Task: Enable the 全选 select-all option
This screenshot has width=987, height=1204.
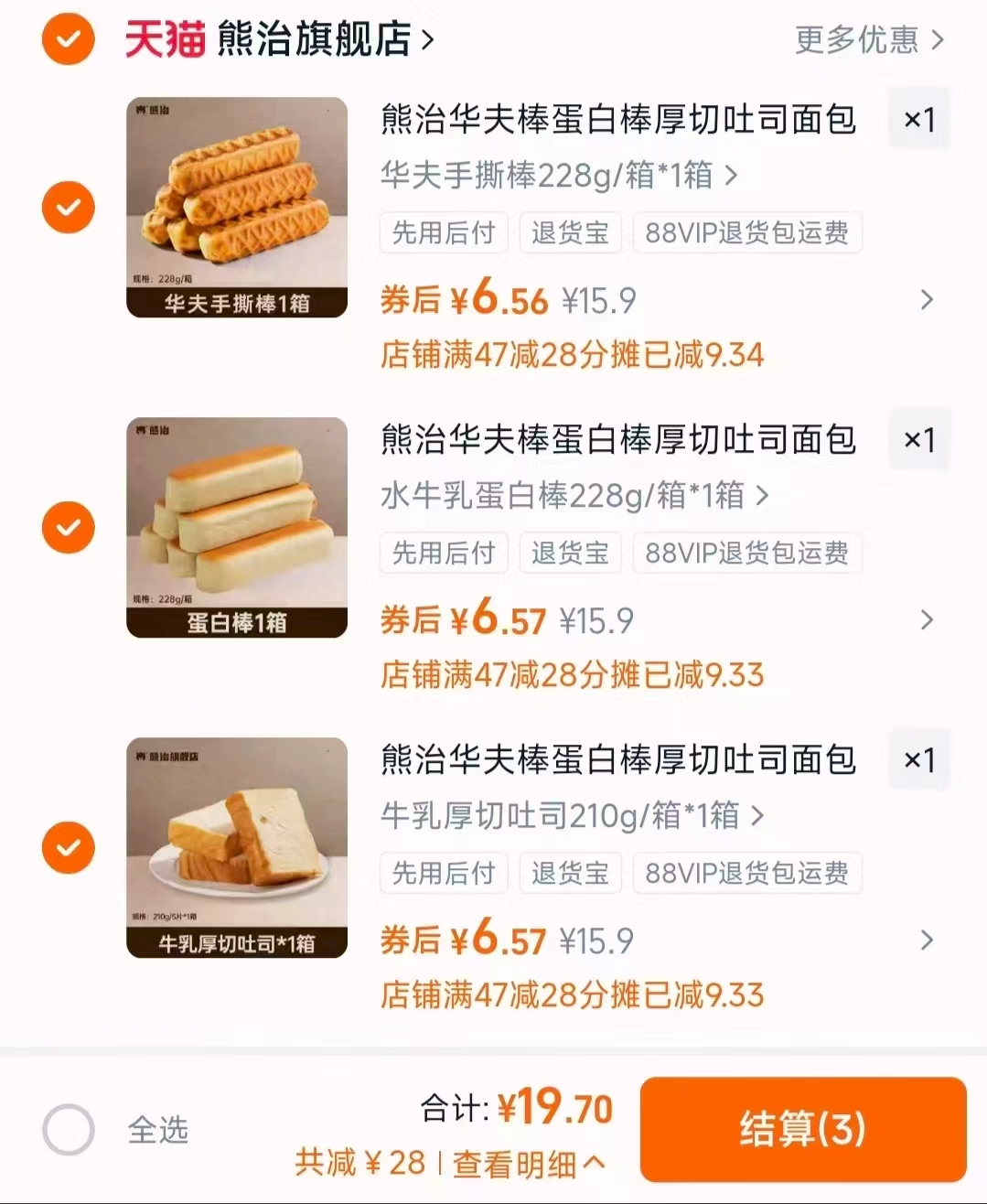Action: tap(68, 1131)
